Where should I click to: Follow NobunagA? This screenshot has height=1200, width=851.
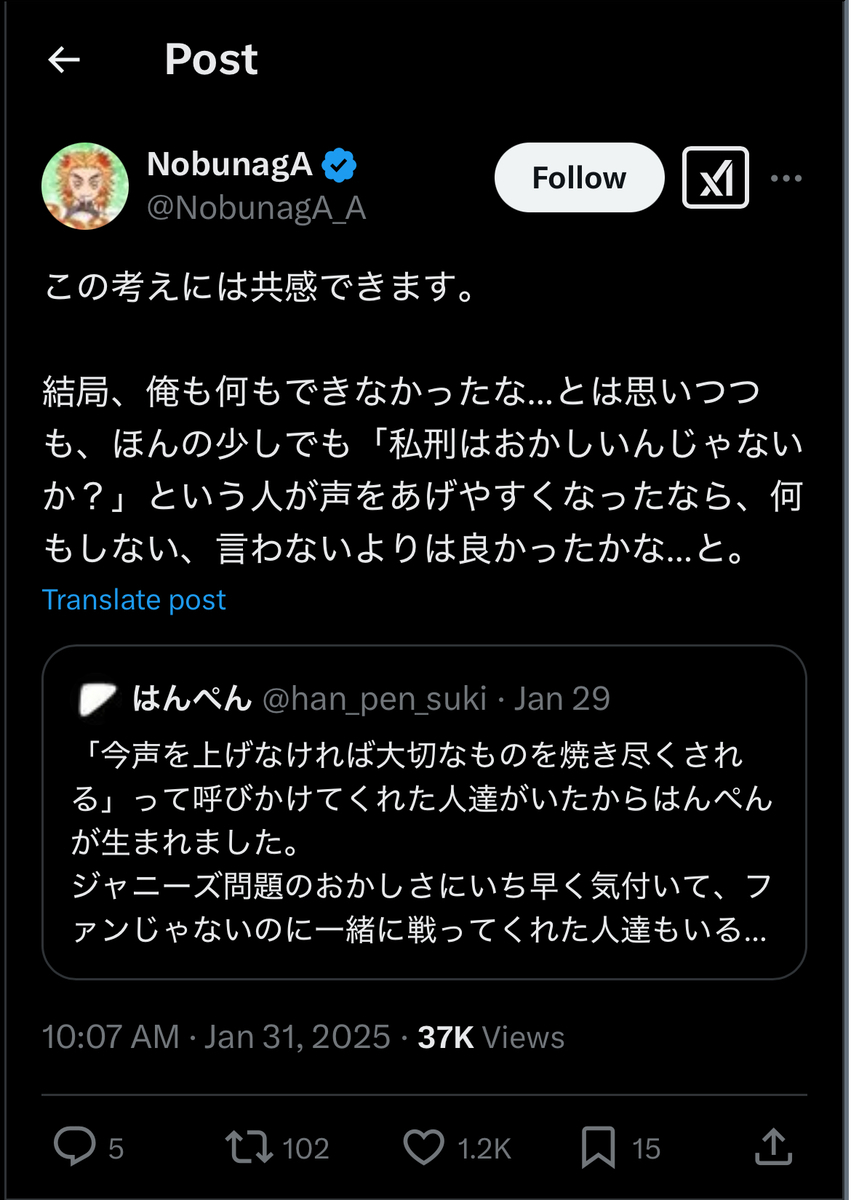tap(579, 178)
